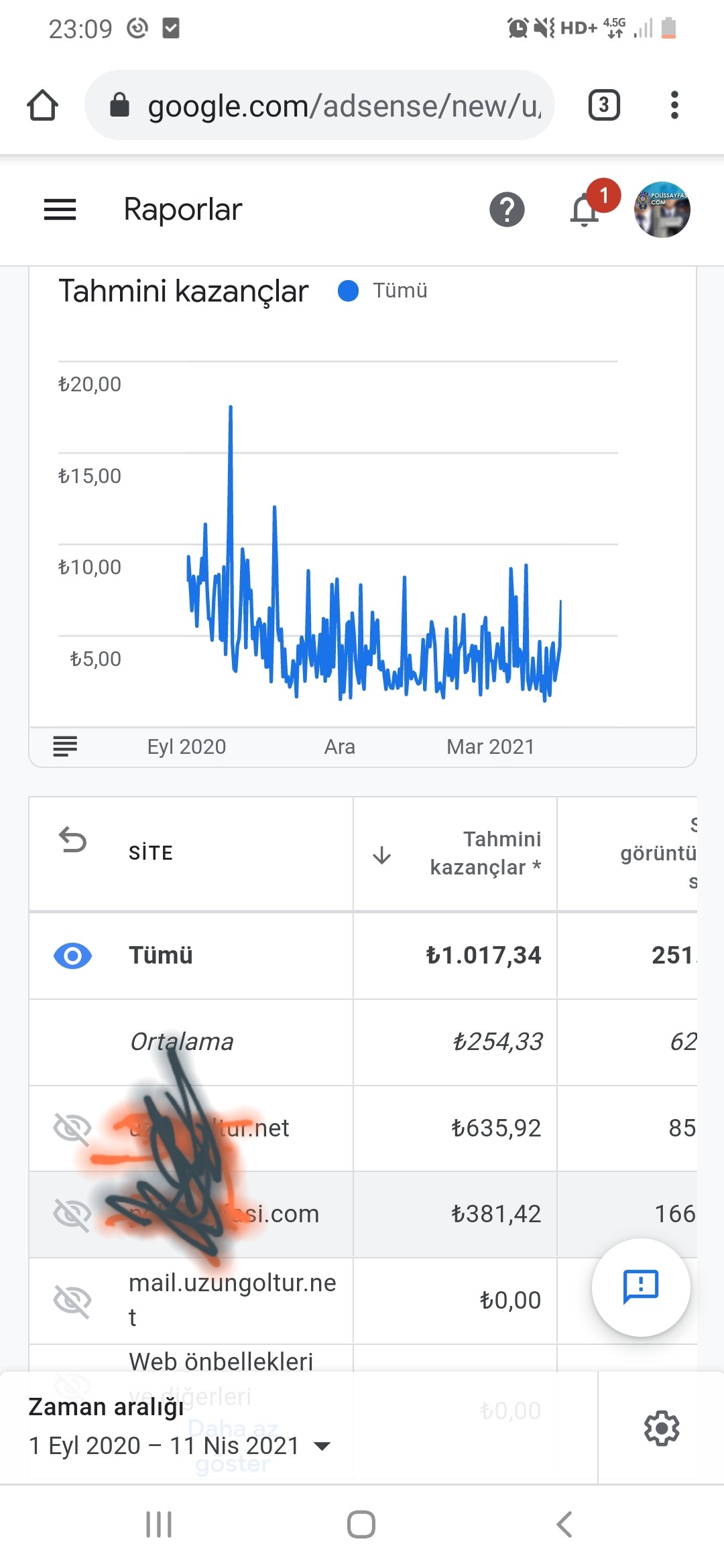The height and width of the screenshot is (1568, 724).
Task: Open the help question mark icon
Action: [507, 210]
